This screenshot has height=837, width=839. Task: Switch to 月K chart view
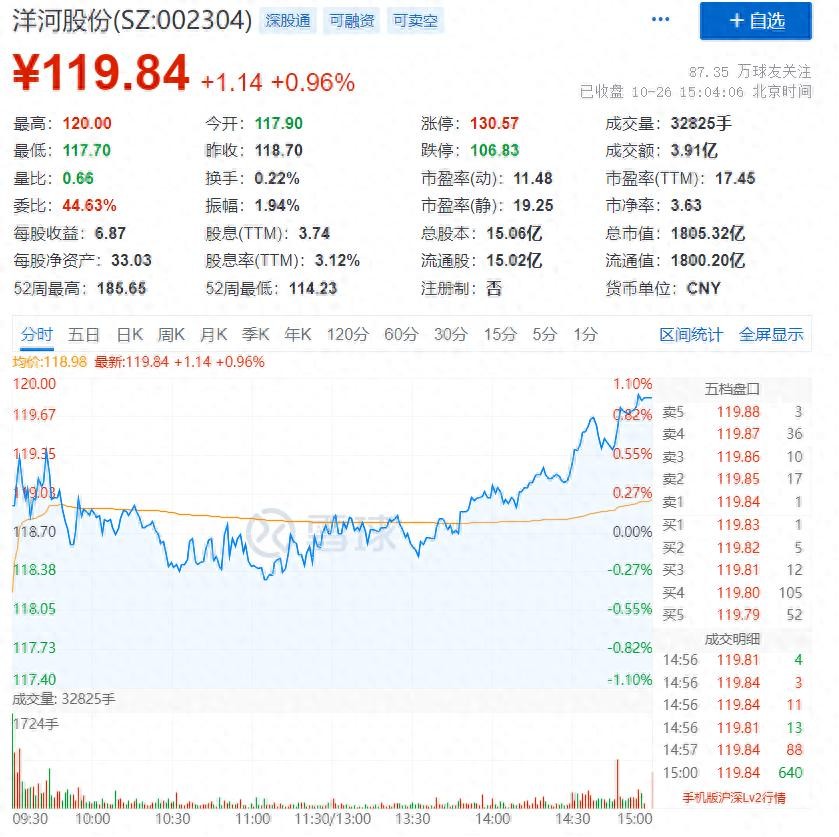point(214,335)
